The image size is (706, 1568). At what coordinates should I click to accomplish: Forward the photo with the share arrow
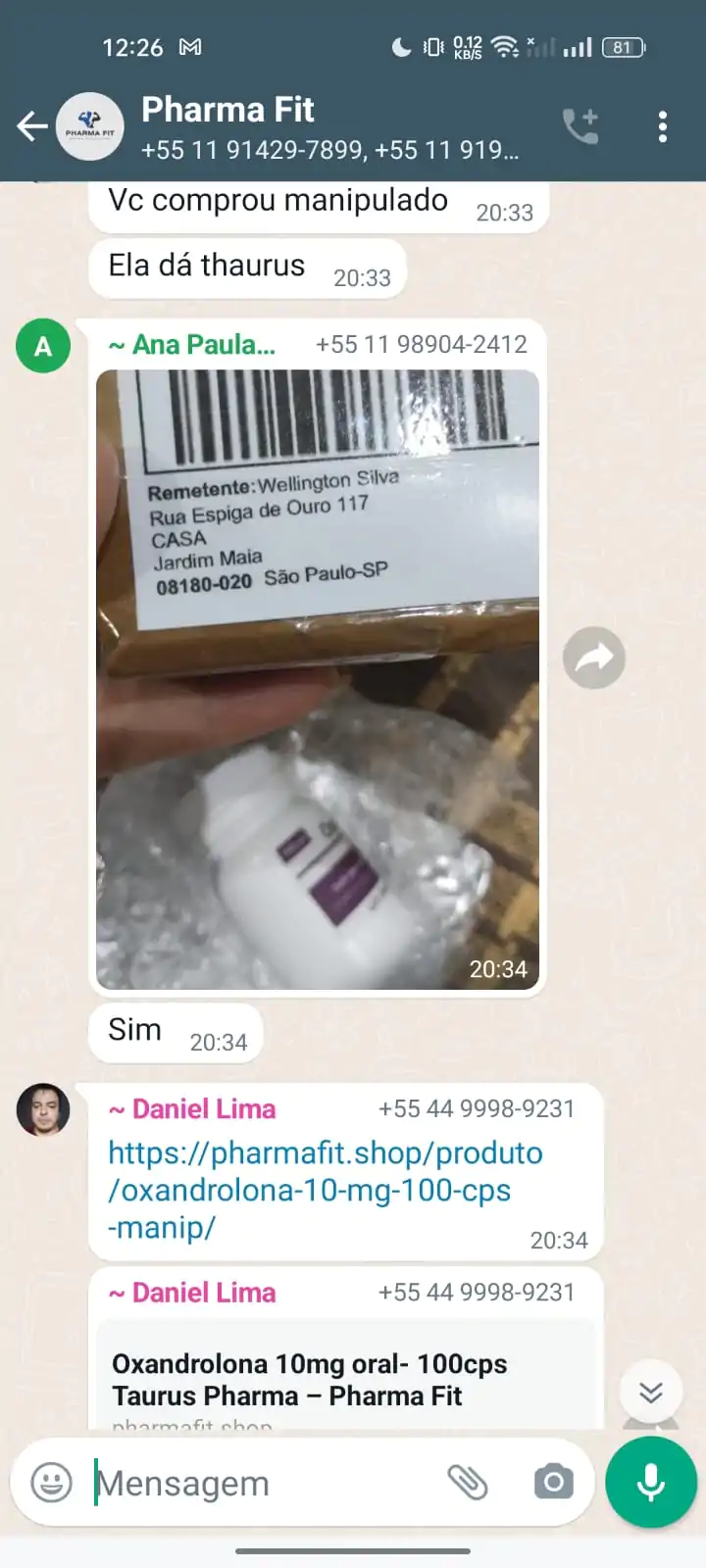(594, 658)
